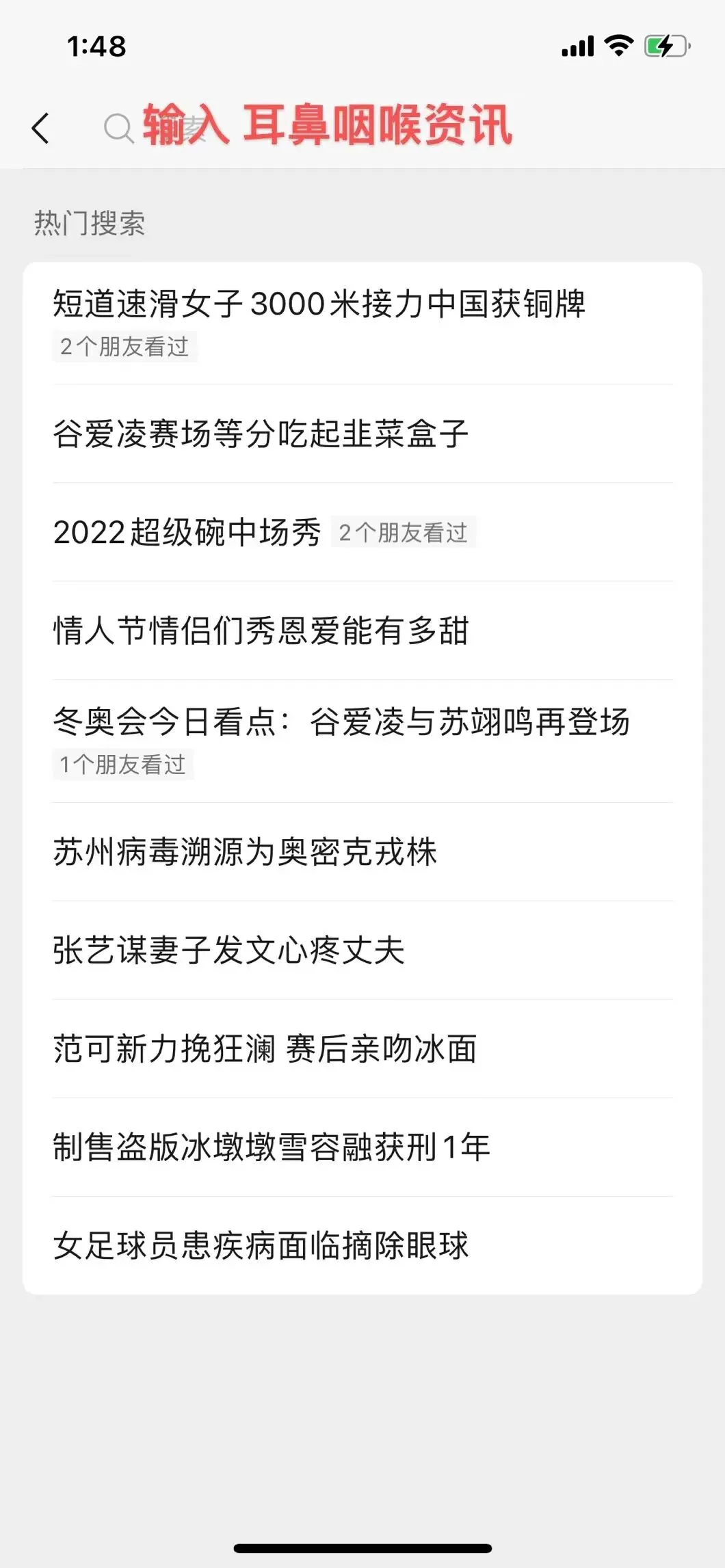Open 冬奥会今日看点 topic
Screen dimensions: 725x1568
[x=341, y=722]
